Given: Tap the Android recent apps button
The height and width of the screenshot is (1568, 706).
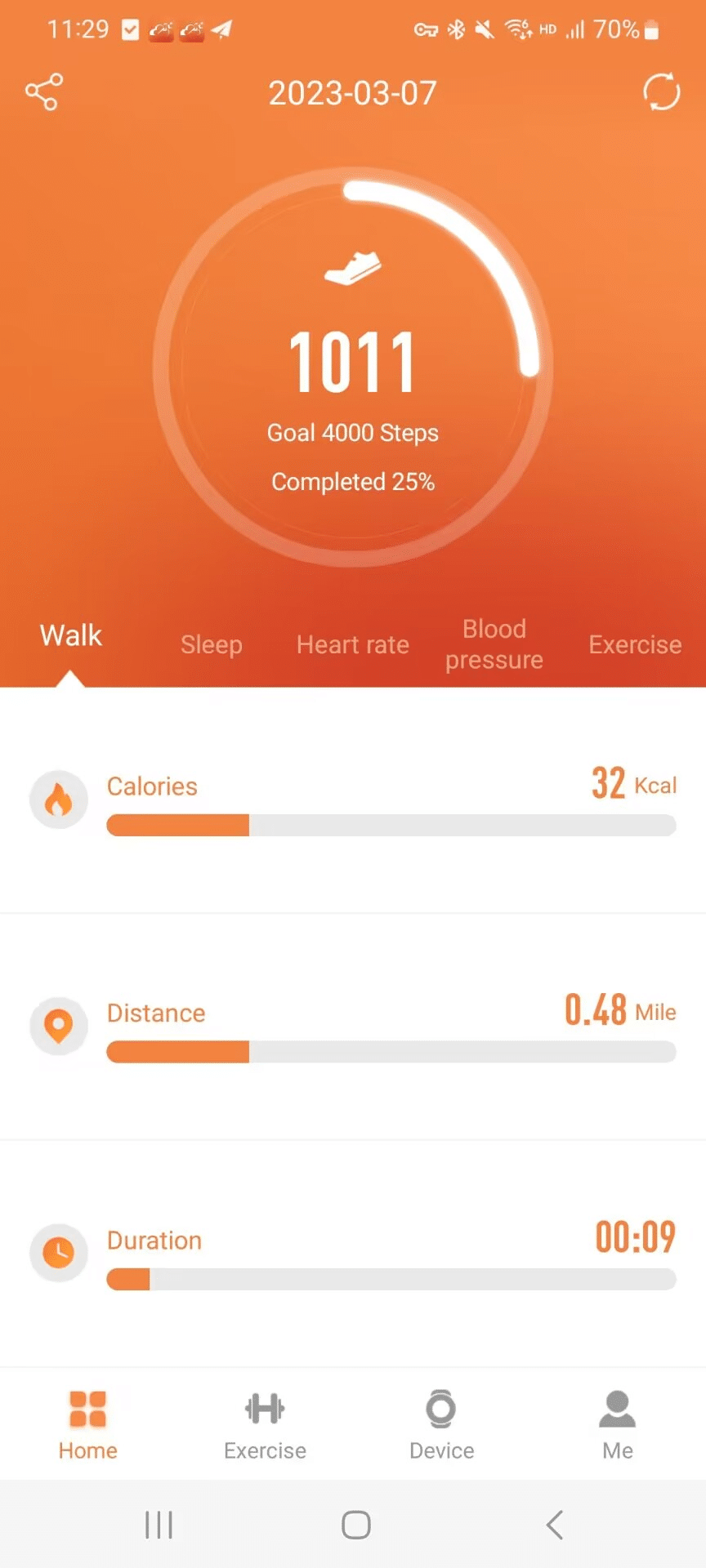Looking at the screenshot, I should pyautogui.click(x=159, y=1524).
